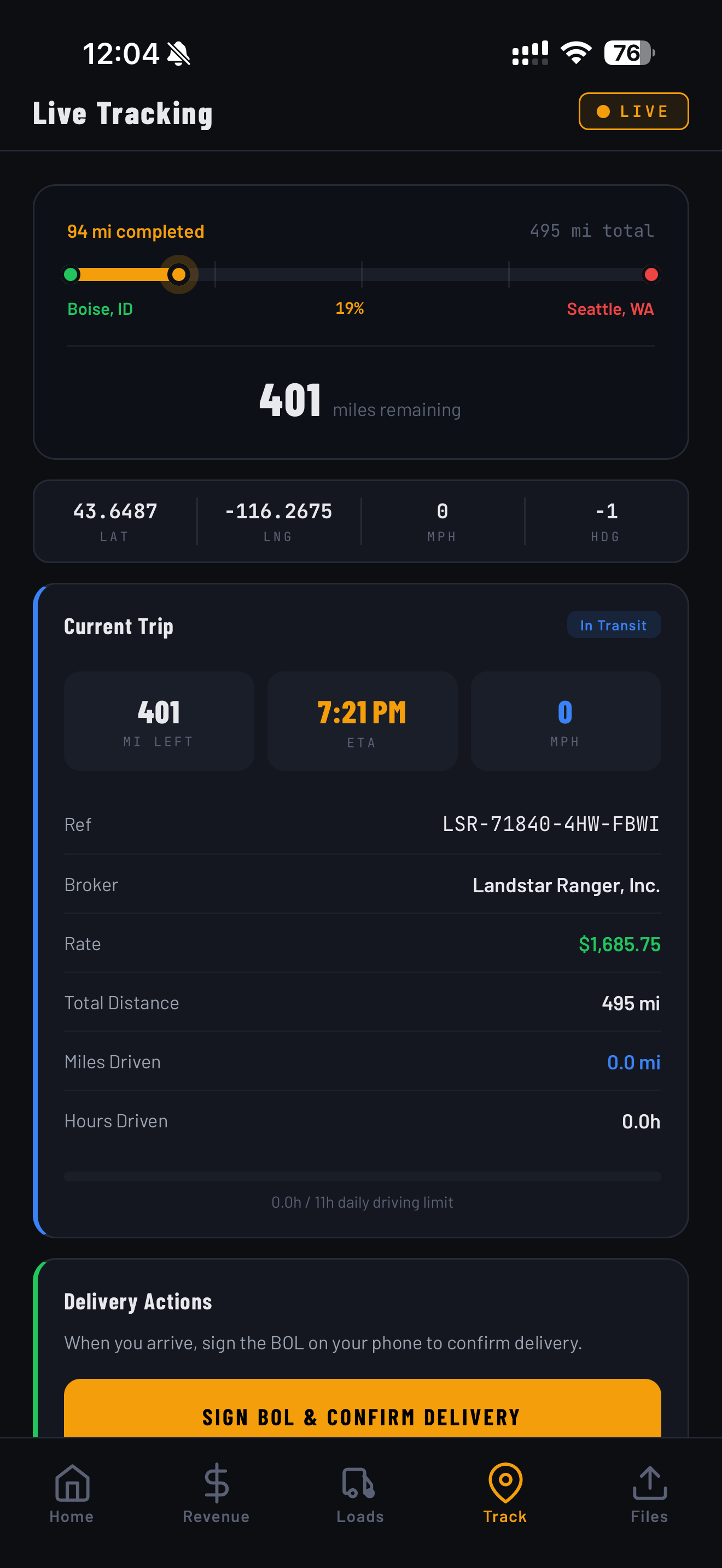Image resolution: width=722 pixels, height=1568 pixels.
Task: Tap the Wi-Fi status icon
Action: (575, 53)
